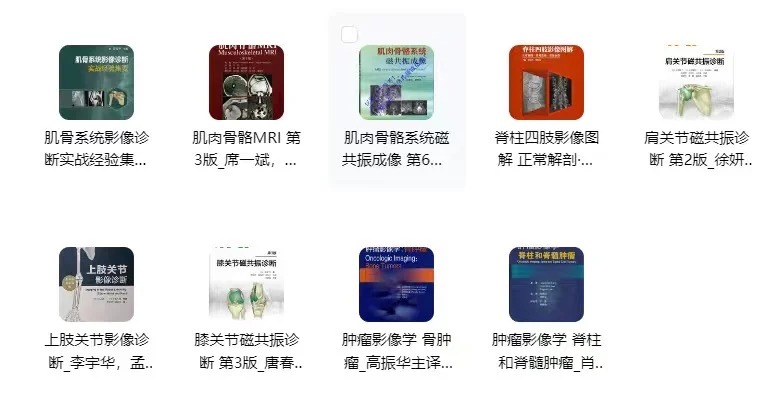Viewport: 770px width, 400px height.
Task: Tick the checkbox on 肌肉骨骼系统磁共振成像
Action: pos(349,36)
